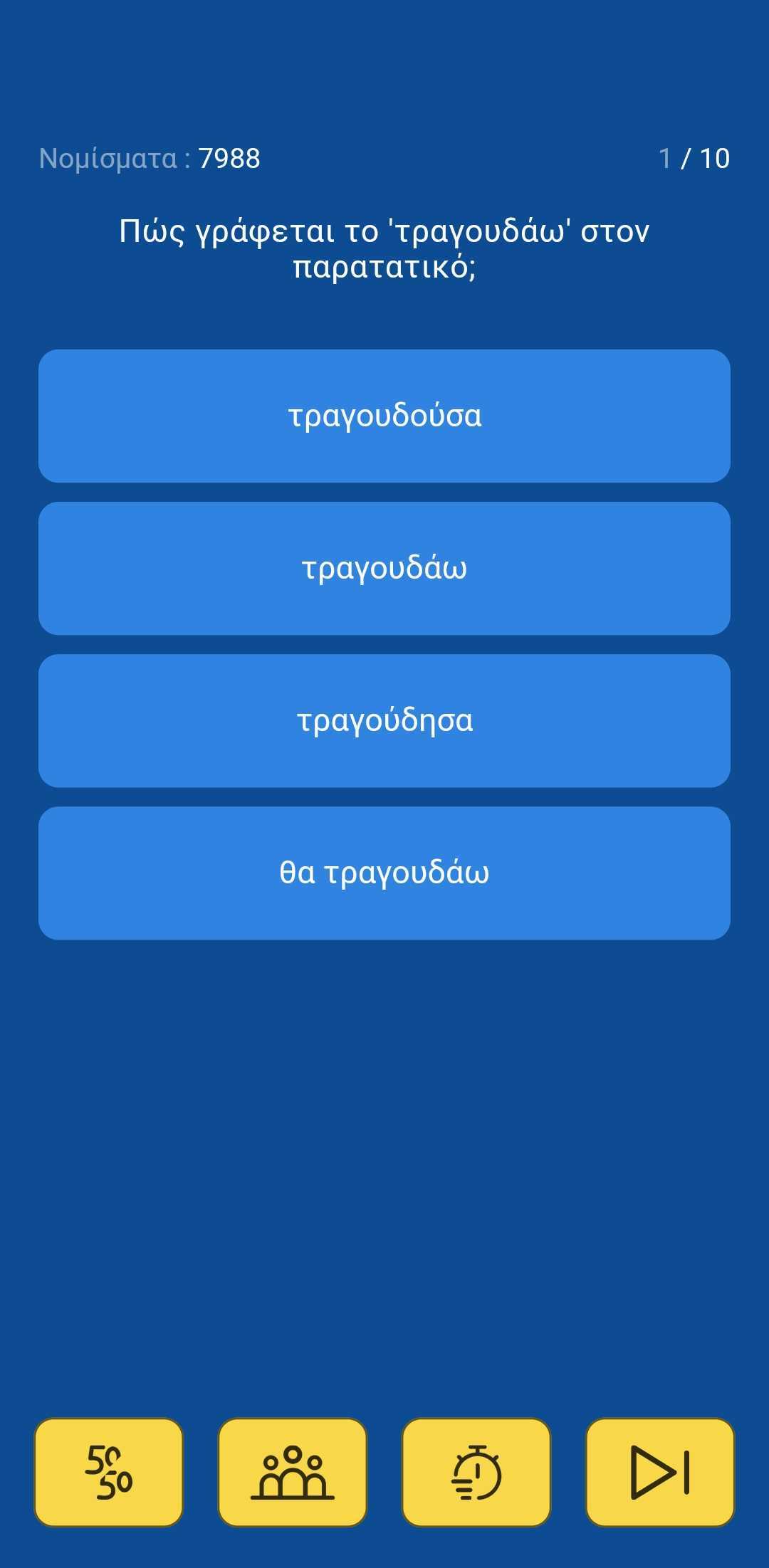Ask the audience lifeline
769x1568 pixels.
(293, 1472)
